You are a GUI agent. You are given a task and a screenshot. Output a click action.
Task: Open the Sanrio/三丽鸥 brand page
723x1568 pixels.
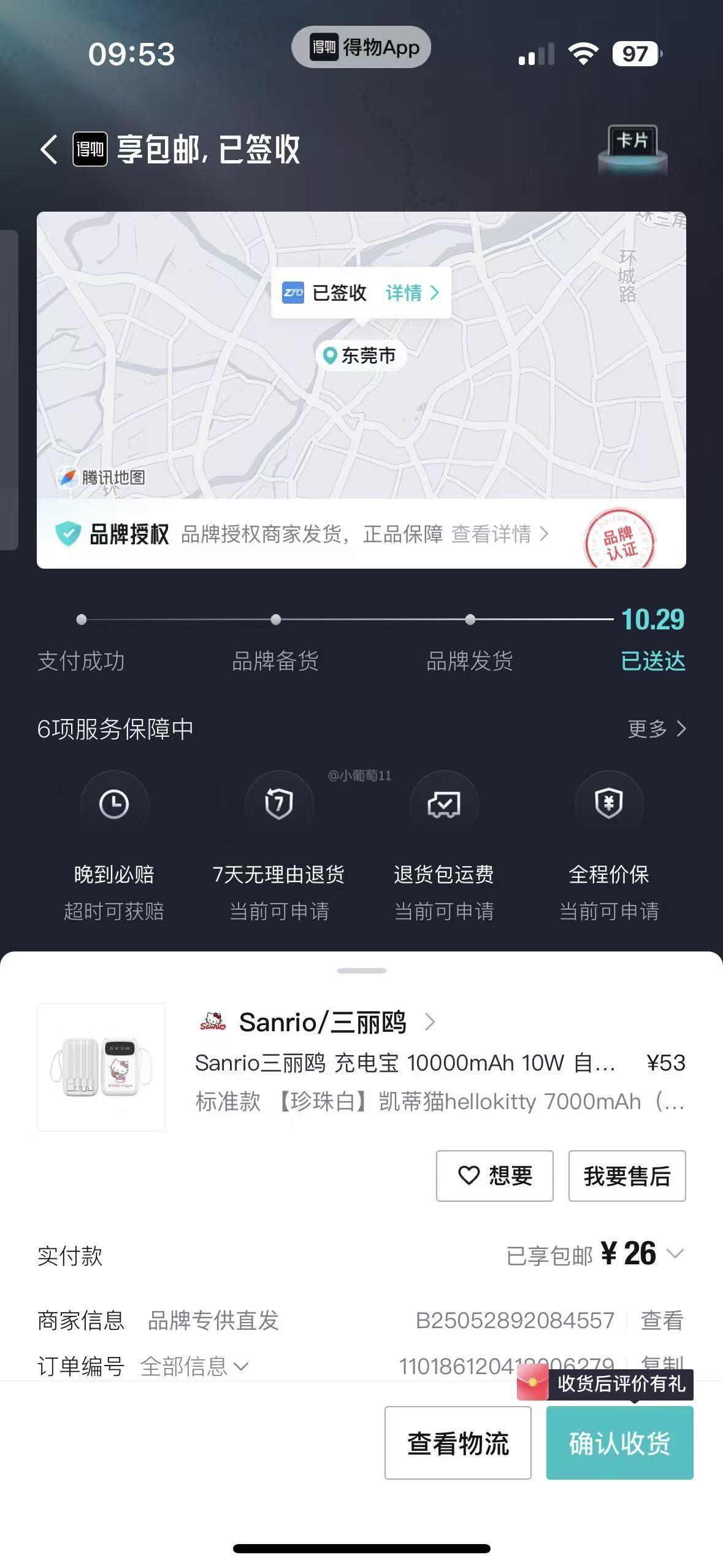[x=322, y=1023]
